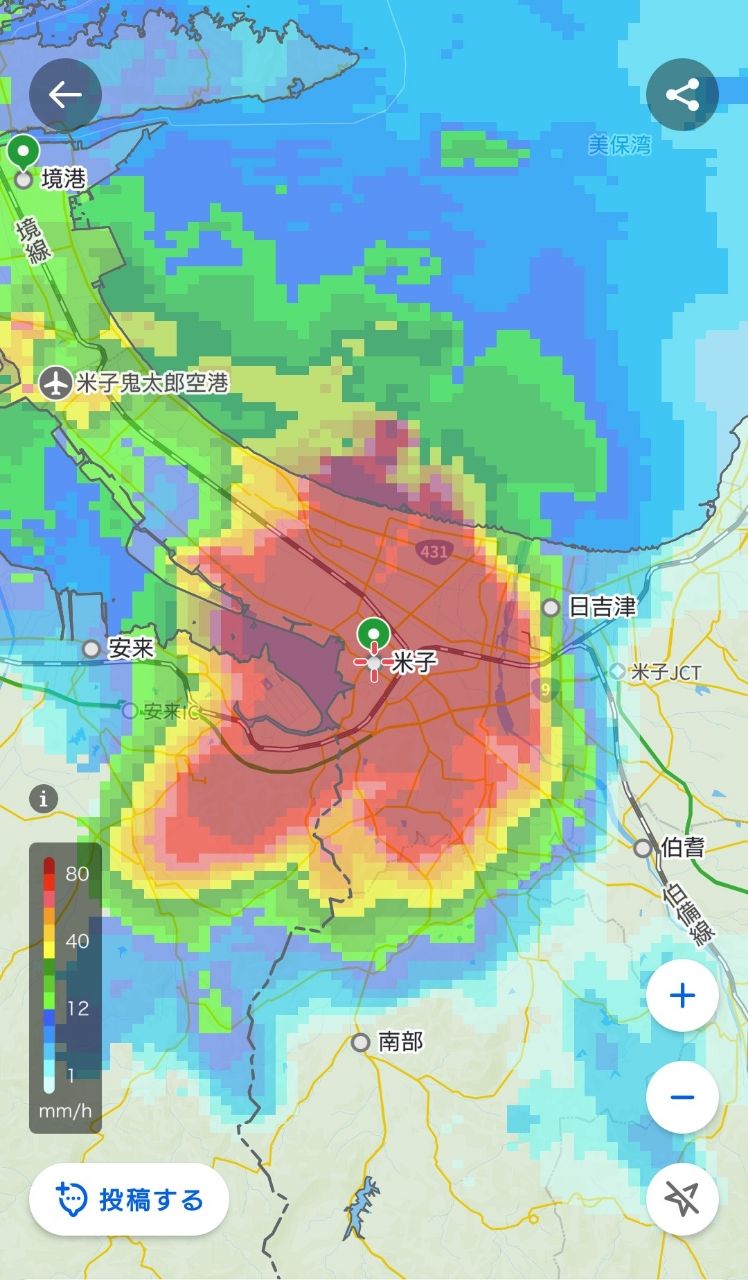Open the legend info icon
748x1280 pixels.
[43, 798]
